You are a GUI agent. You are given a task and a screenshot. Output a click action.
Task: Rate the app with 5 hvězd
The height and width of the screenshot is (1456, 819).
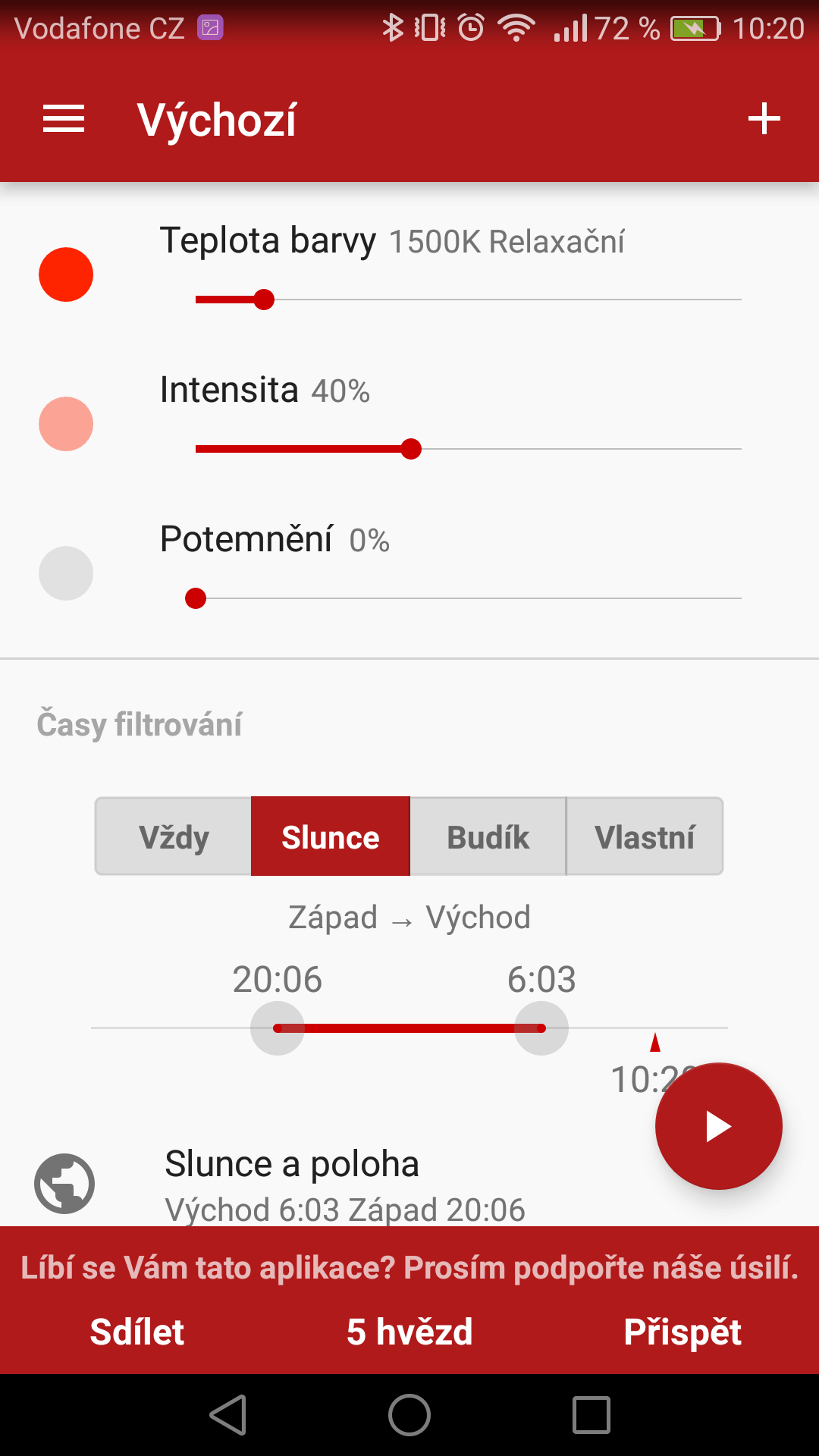(x=409, y=1332)
